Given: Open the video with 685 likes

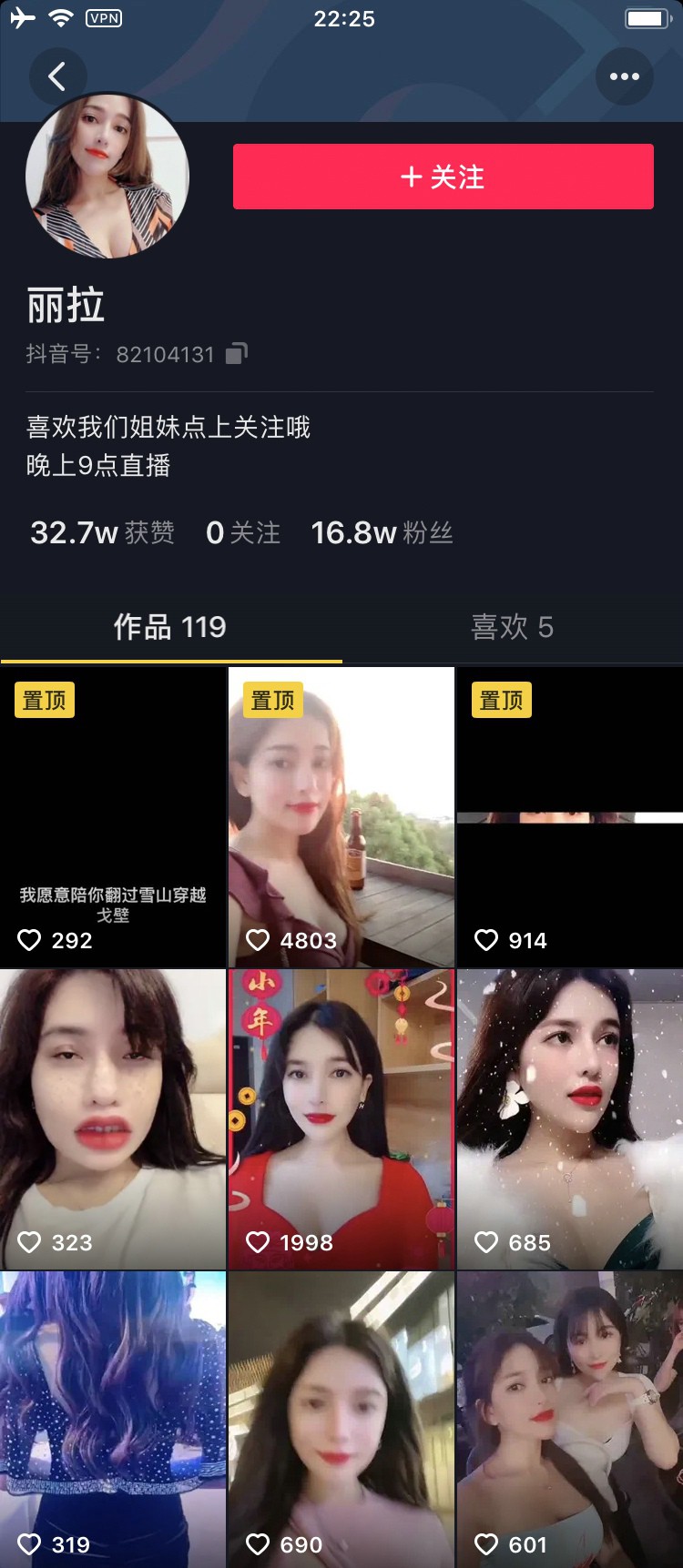Looking at the screenshot, I should (x=570, y=1118).
